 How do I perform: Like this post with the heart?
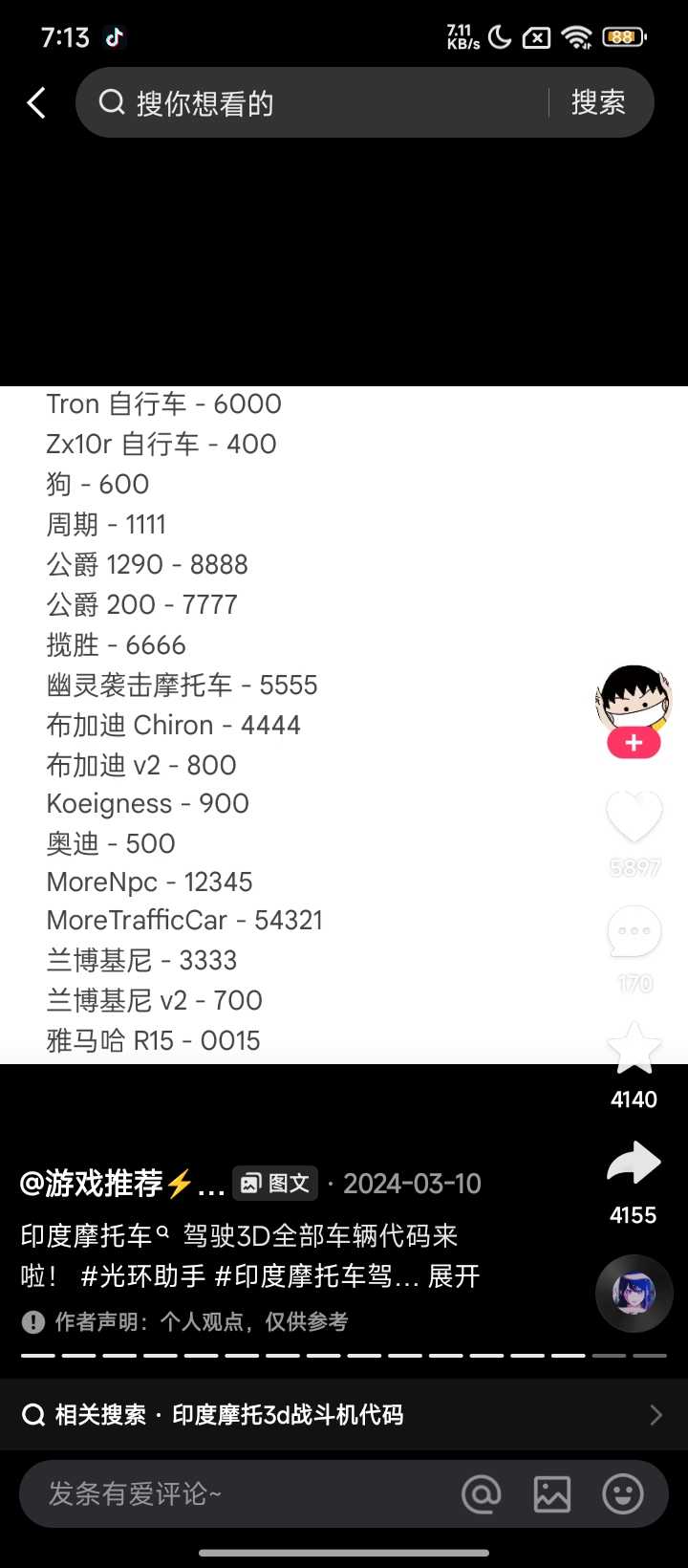[x=634, y=817]
